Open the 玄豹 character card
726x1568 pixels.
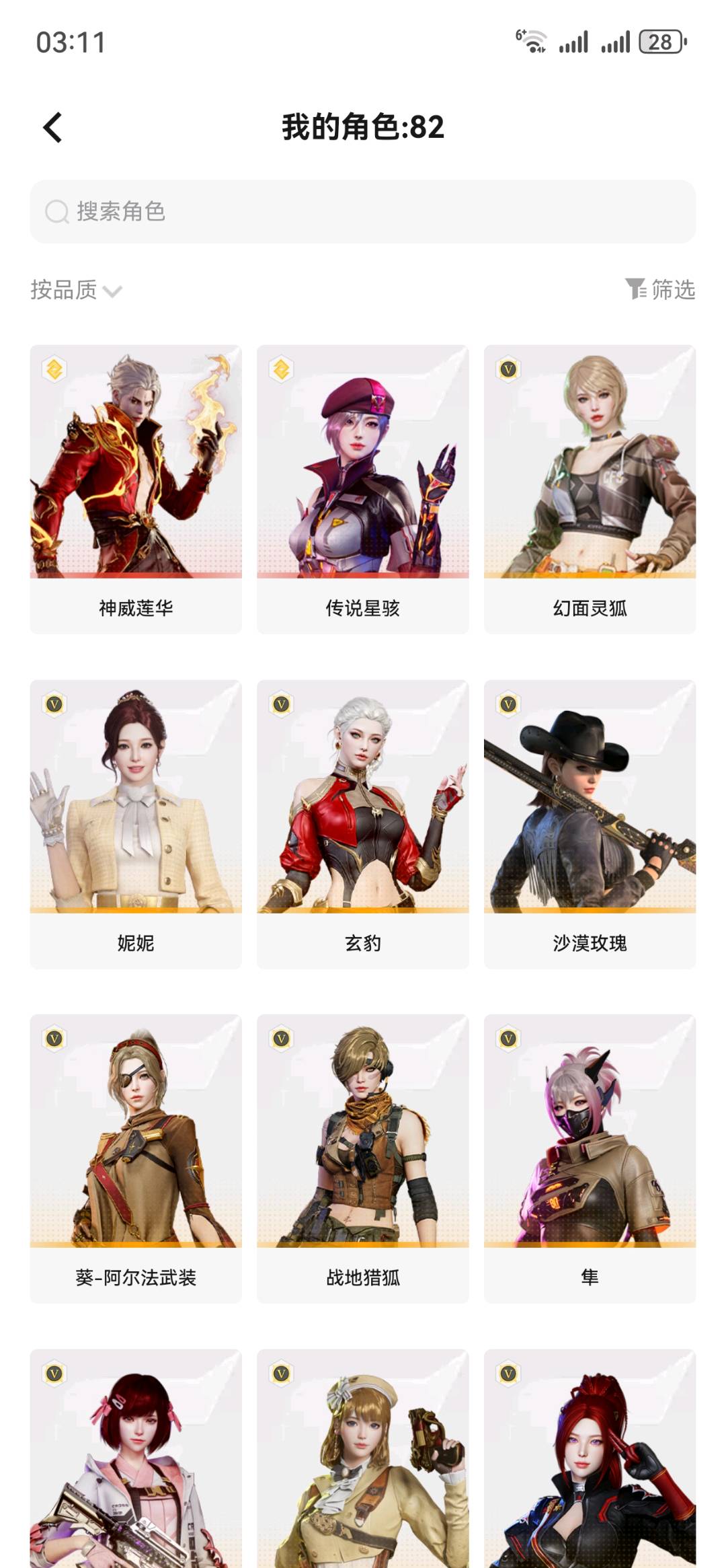(363, 824)
